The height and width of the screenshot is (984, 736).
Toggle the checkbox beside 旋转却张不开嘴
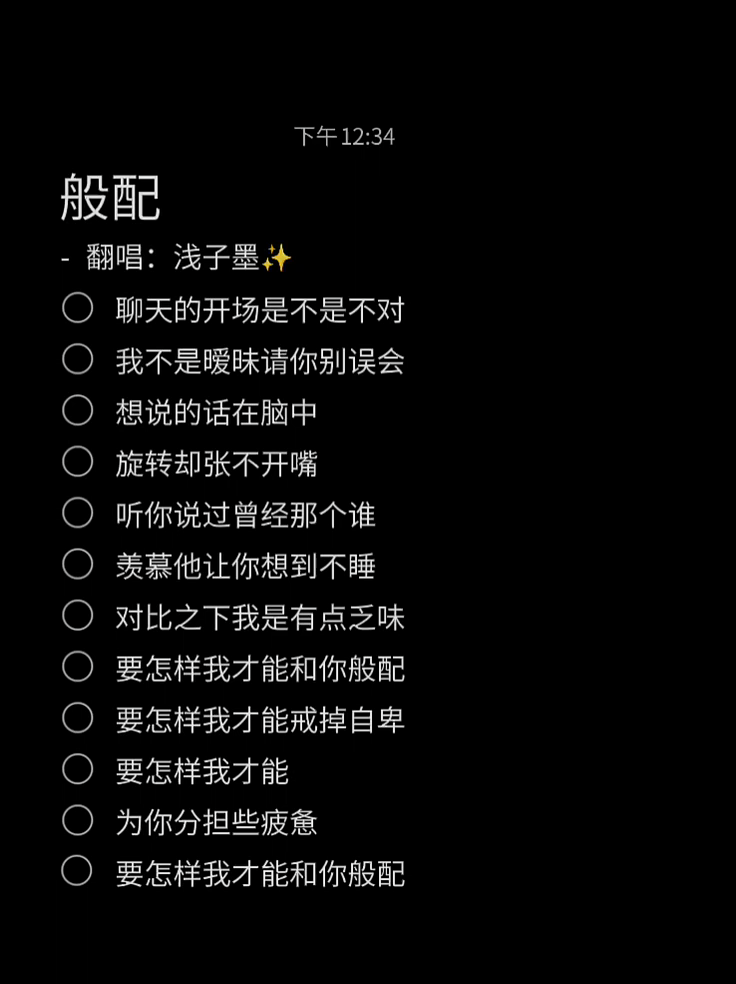(x=77, y=462)
